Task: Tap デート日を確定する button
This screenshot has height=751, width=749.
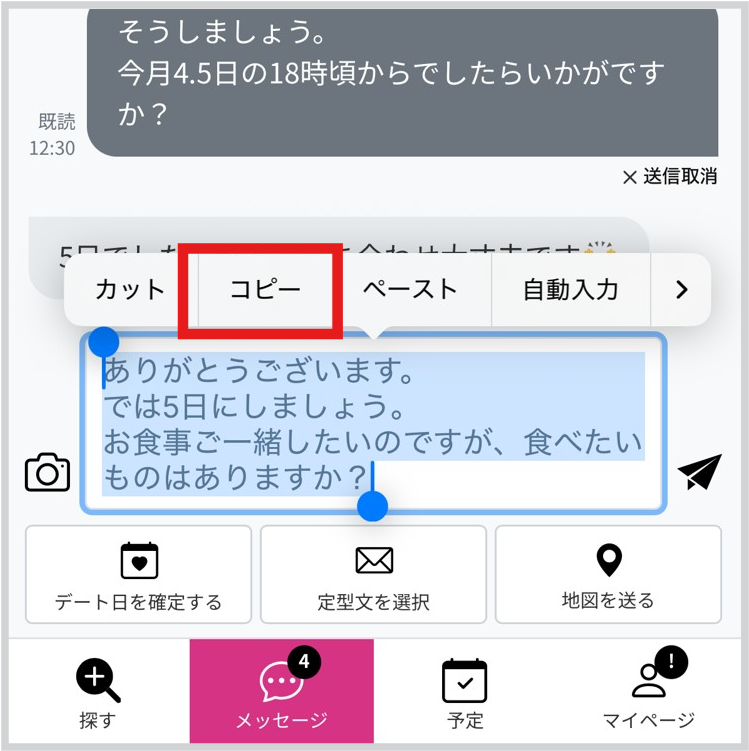Action: click(x=139, y=575)
